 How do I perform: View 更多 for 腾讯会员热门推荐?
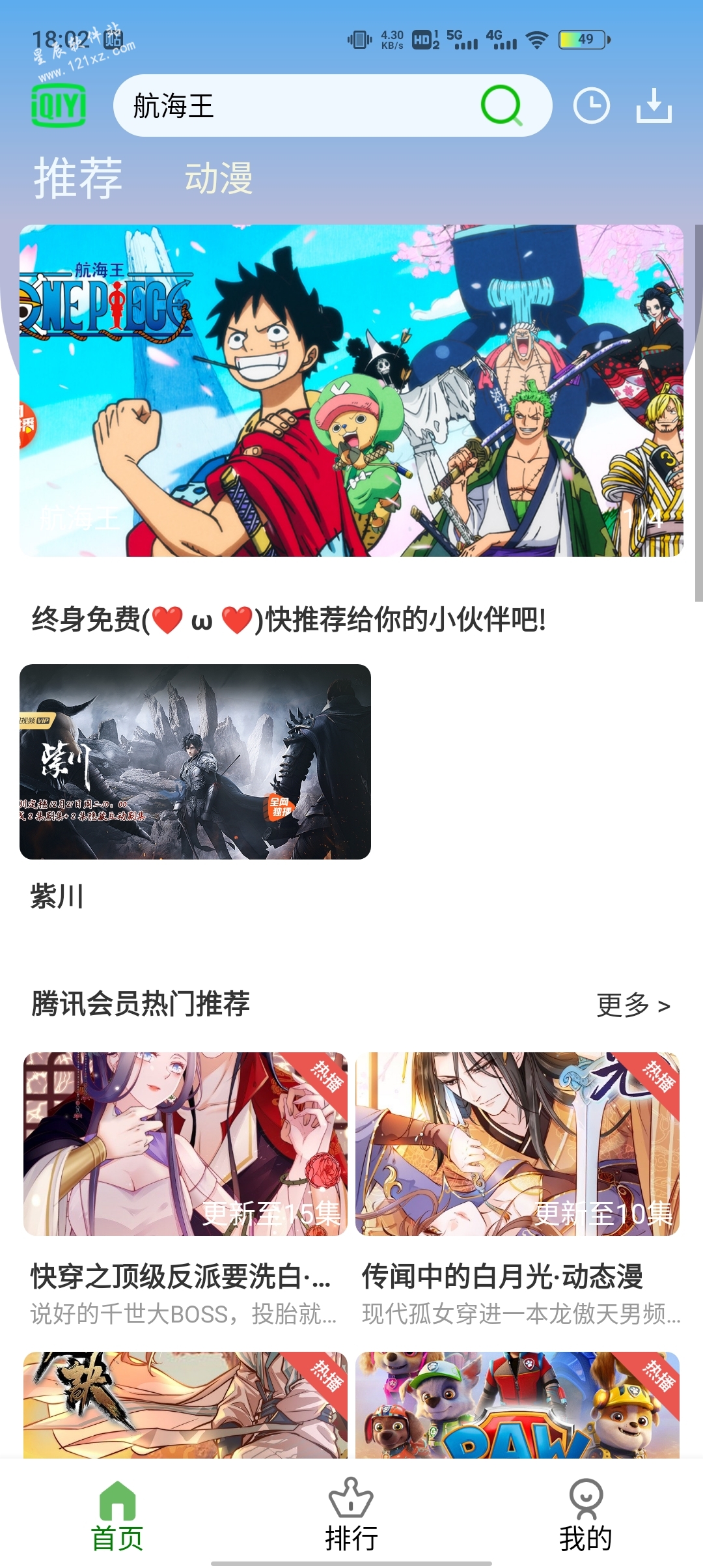pos(633,1005)
